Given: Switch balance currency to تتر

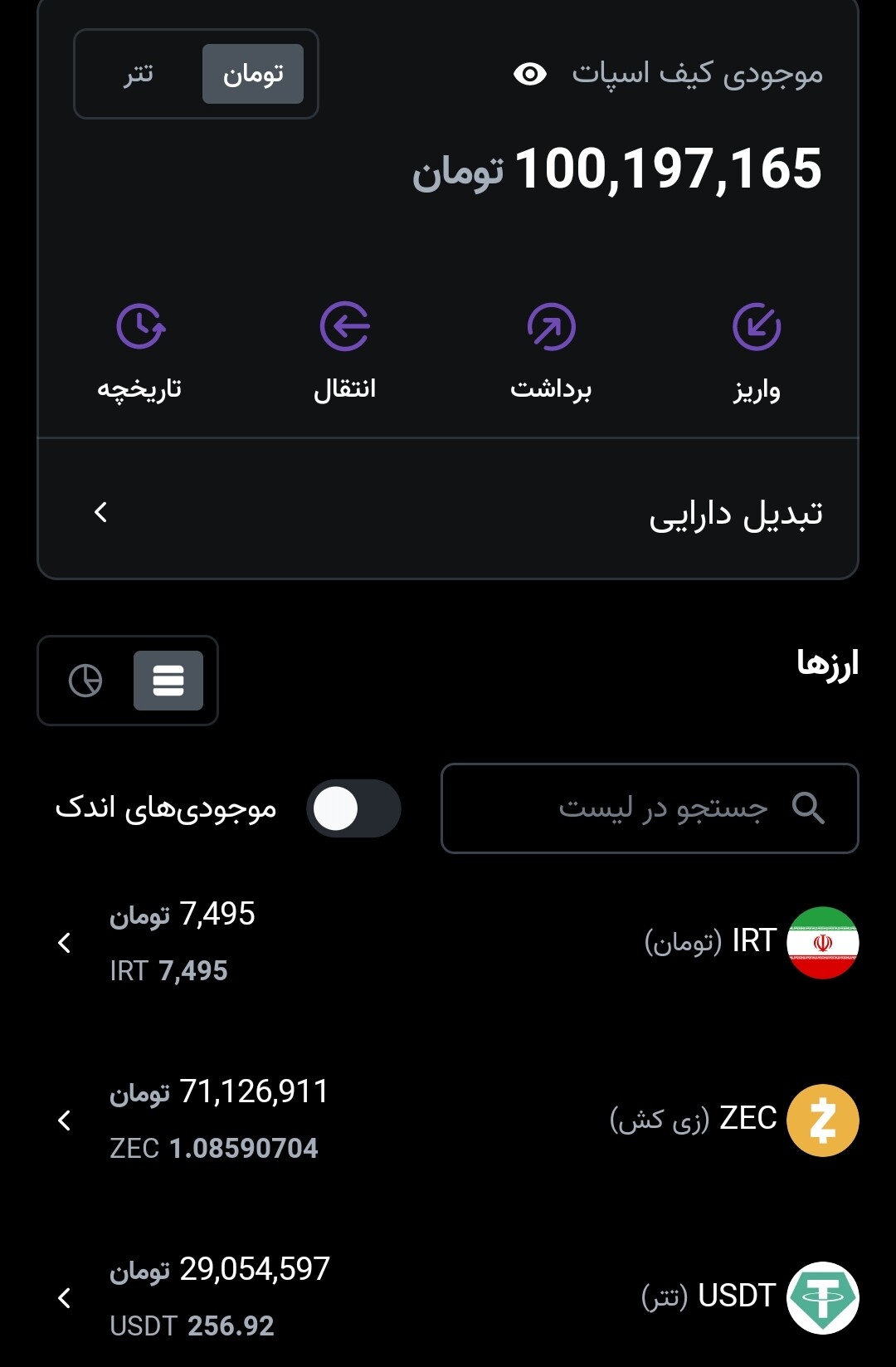Looking at the screenshot, I should (139, 74).
